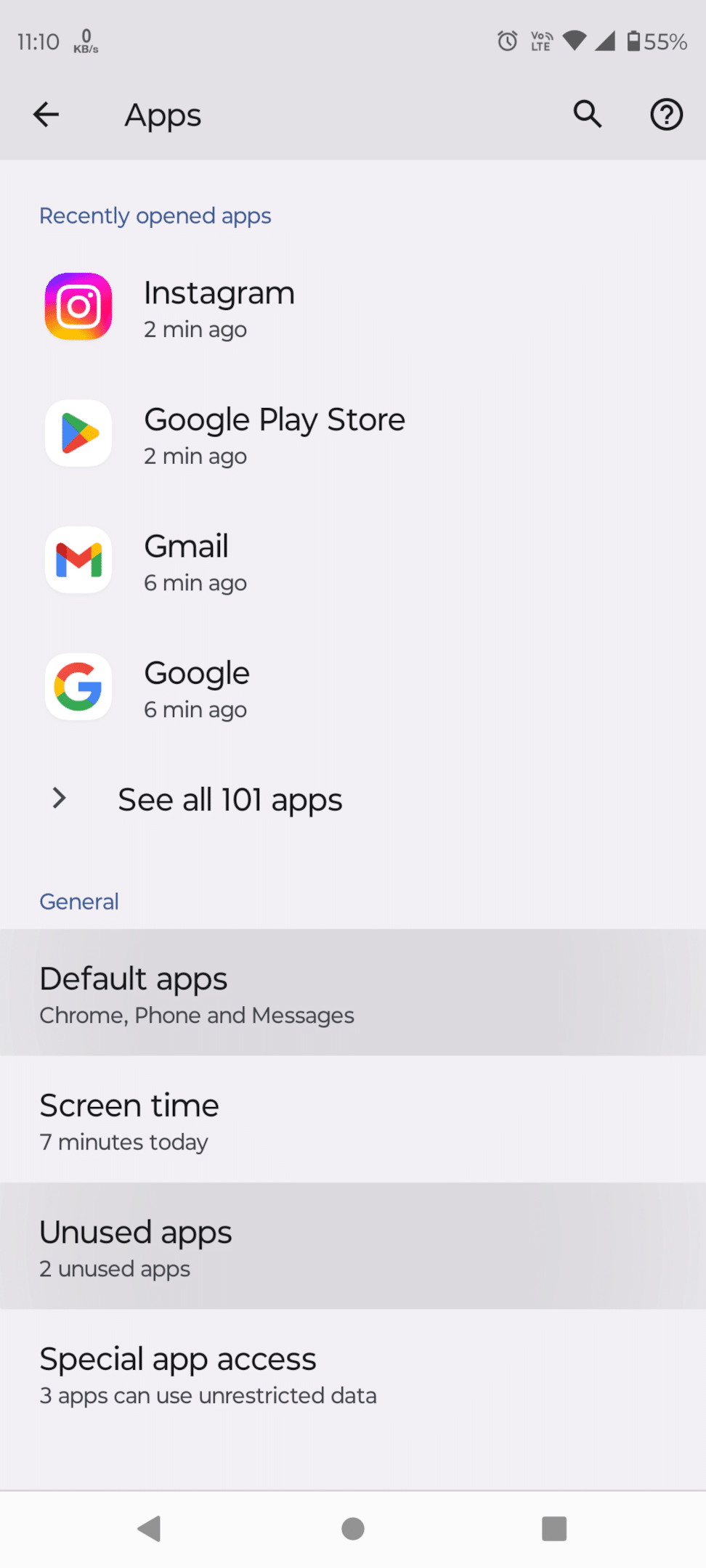Select the Recently opened apps heading
This screenshot has height=1568, width=706.
tap(155, 215)
